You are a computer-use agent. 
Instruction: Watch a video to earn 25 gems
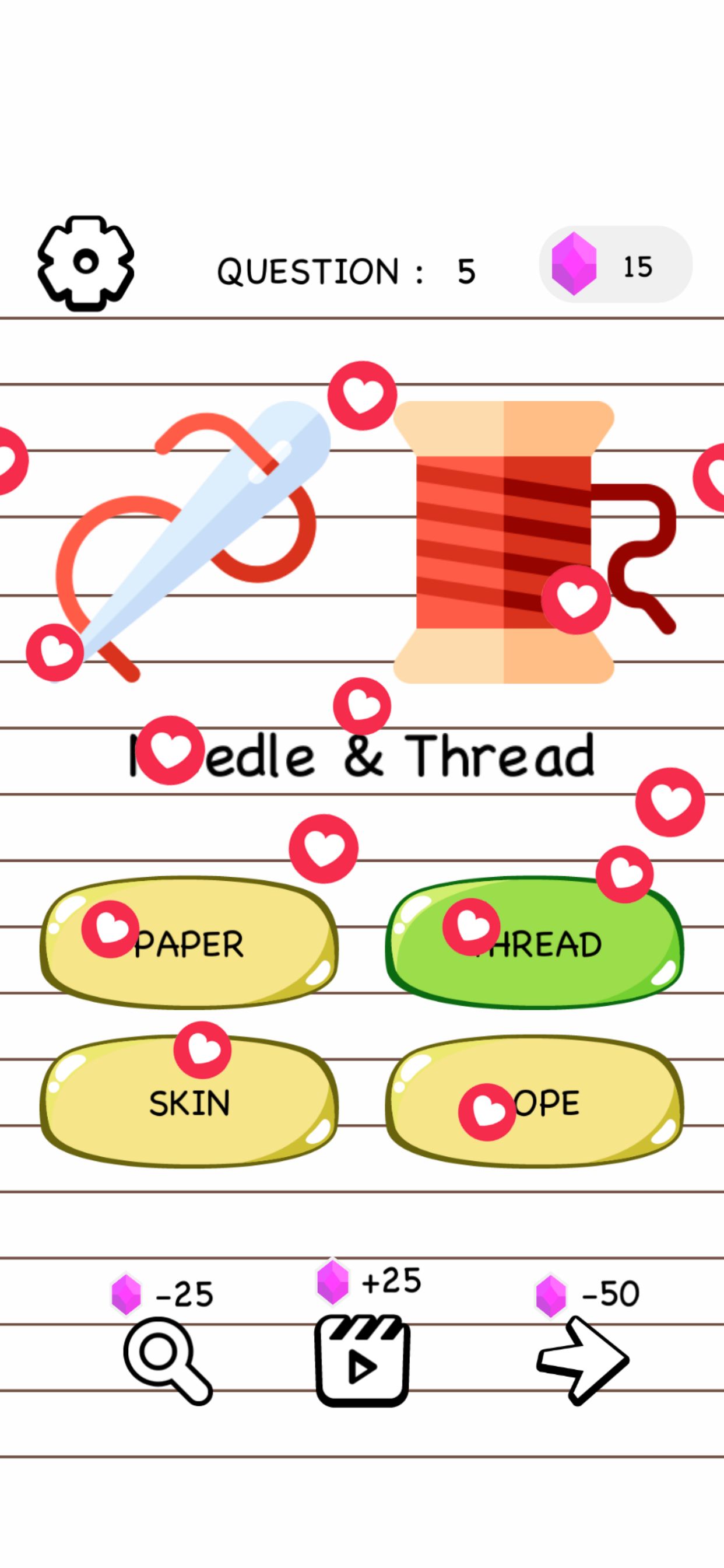point(363,1361)
